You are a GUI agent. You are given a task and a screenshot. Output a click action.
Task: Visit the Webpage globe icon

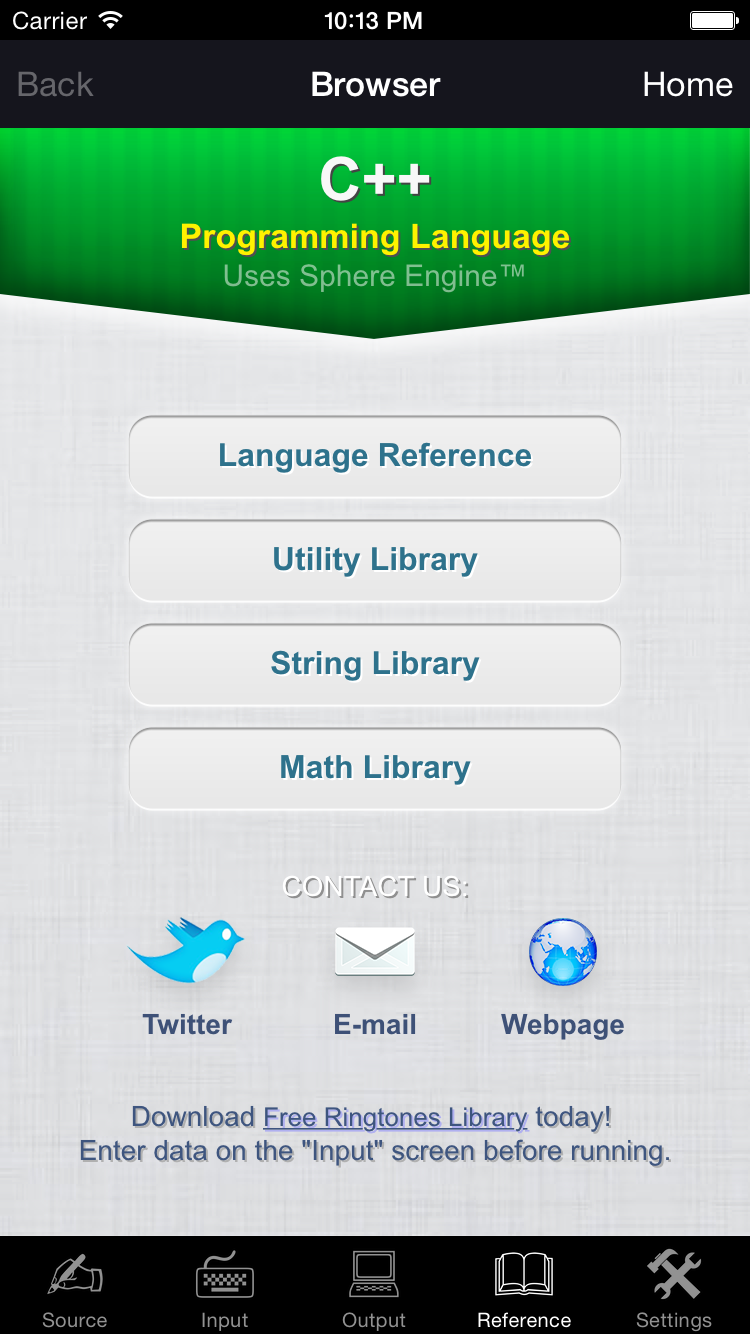(563, 952)
